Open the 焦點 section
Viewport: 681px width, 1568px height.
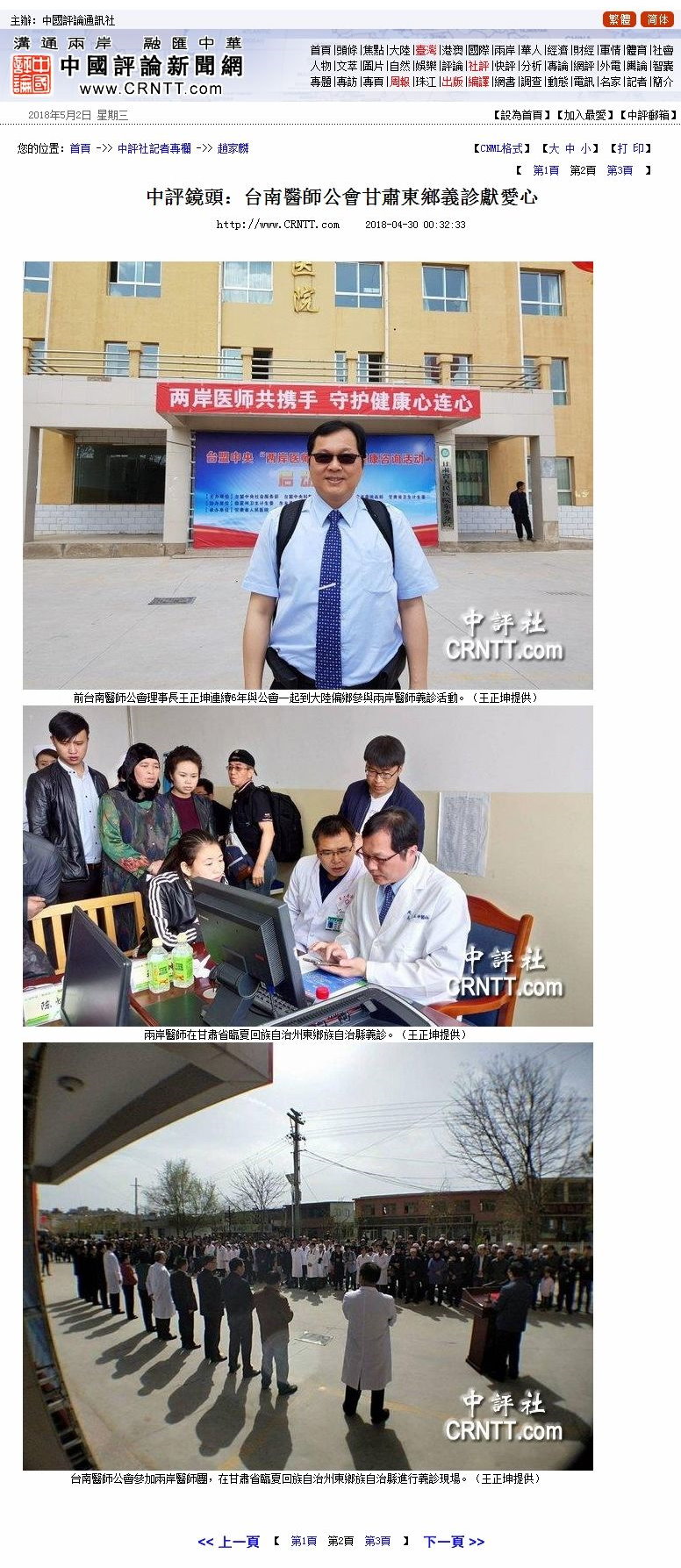373,51
